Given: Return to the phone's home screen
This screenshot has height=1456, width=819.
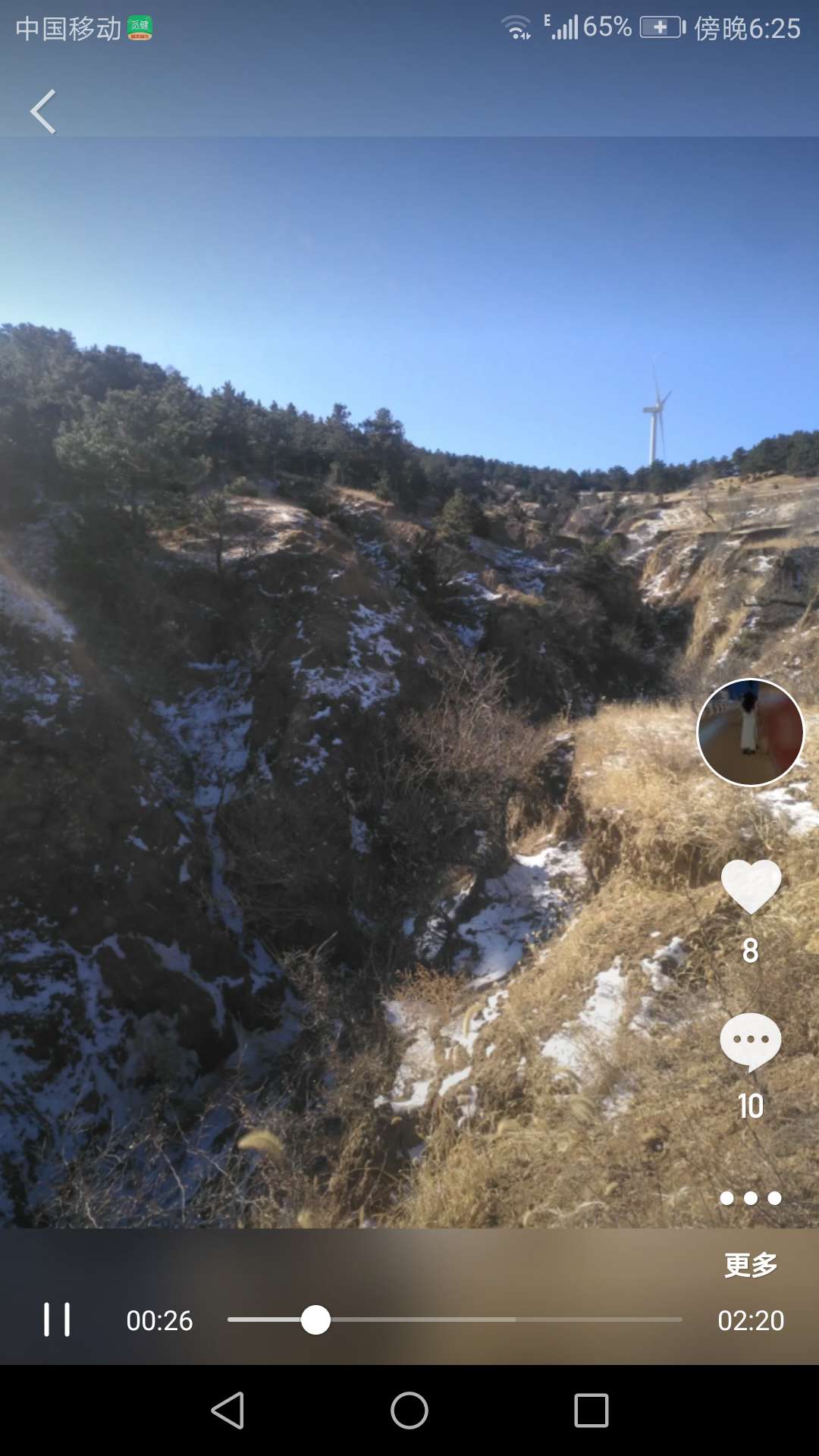Looking at the screenshot, I should coord(409,1410).
